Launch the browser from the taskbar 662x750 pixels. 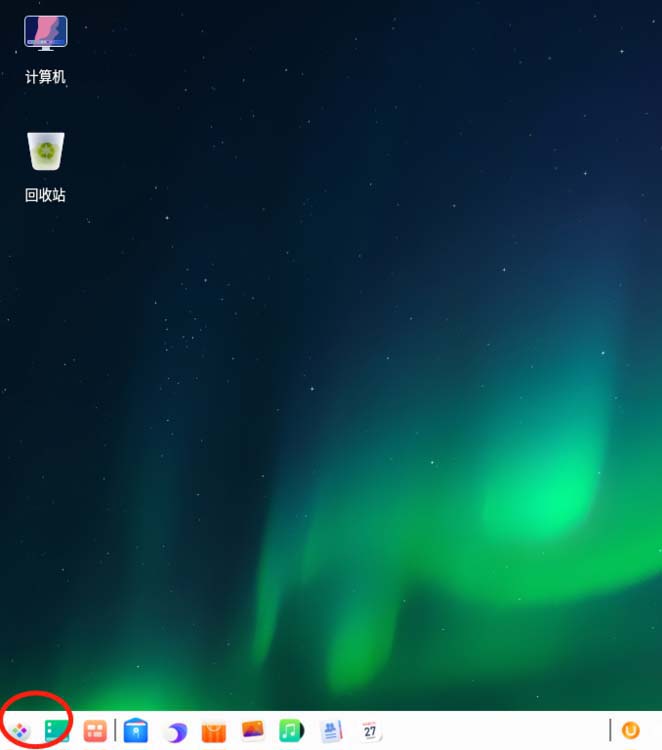tap(176, 731)
